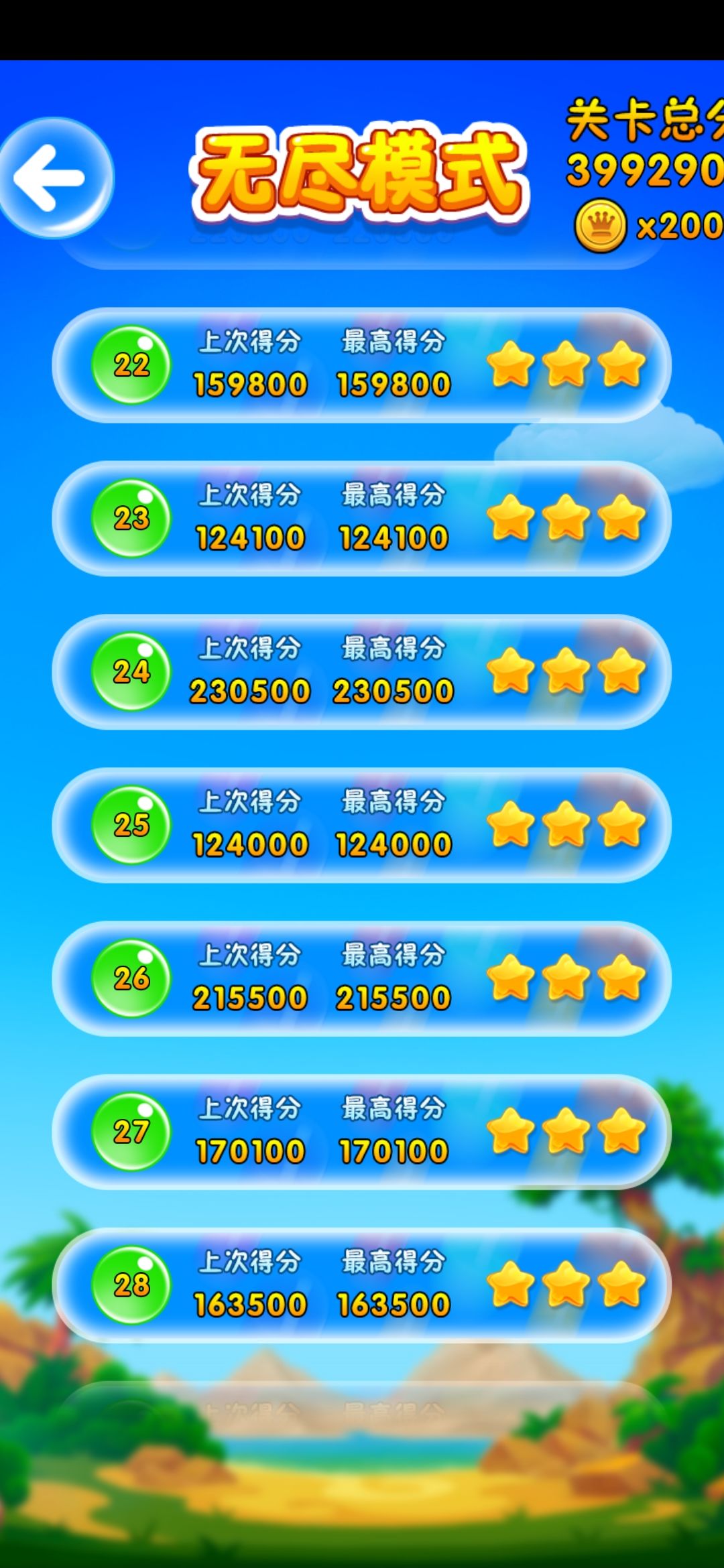Tap the partially visible level row at top
The image size is (724, 1568).
tap(362, 241)
